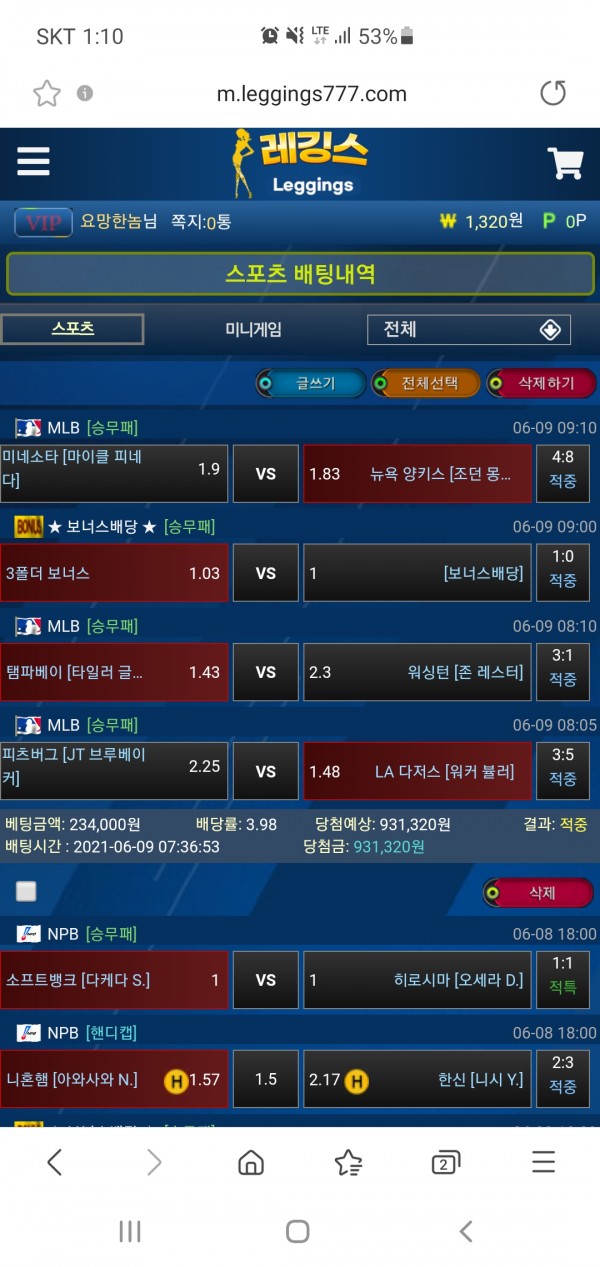Screen dimensions: 600x1267
Task: Go back in the browser toolbar
Action: coord(55,1161)
